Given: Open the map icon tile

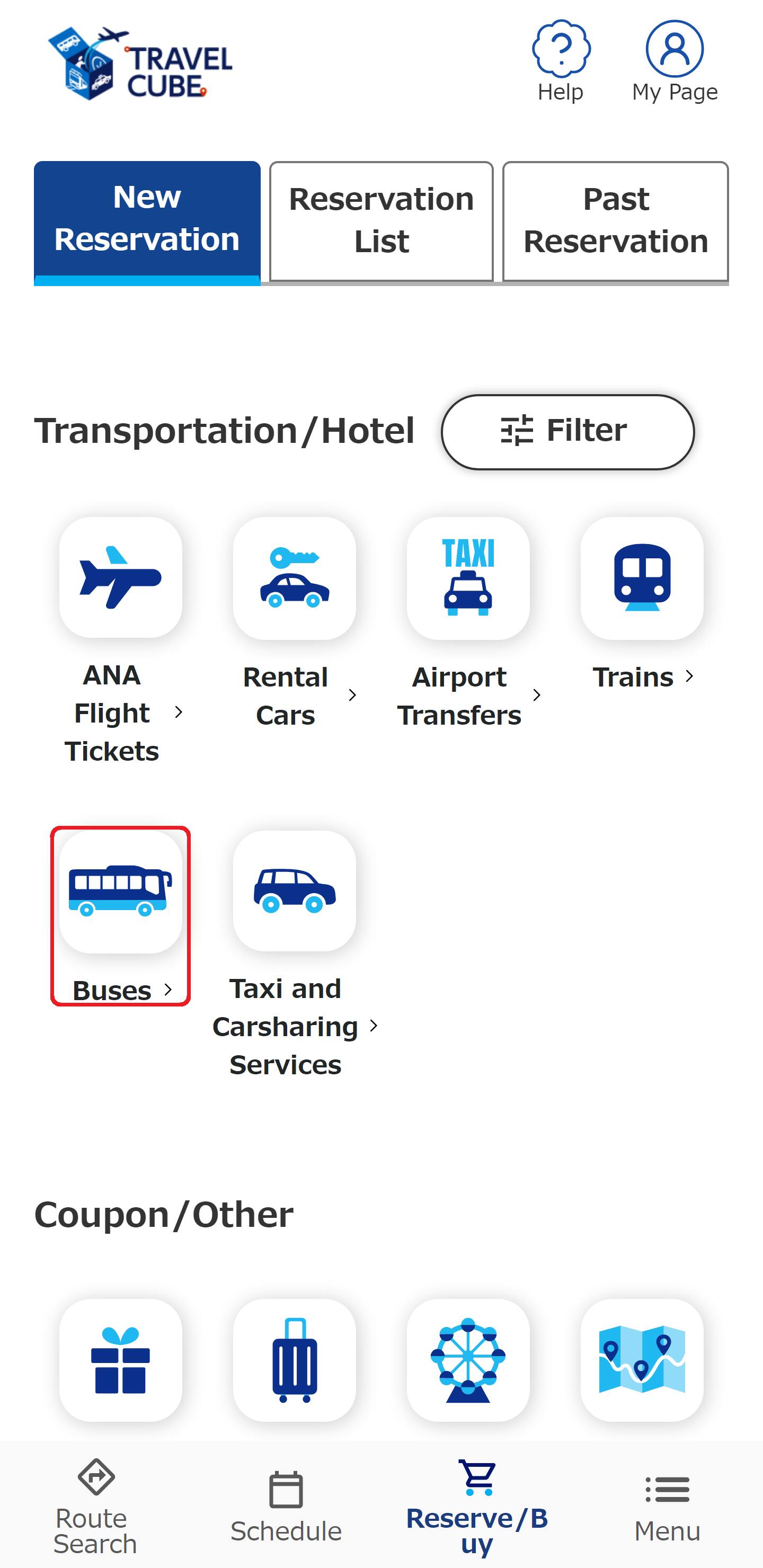Looking at the screenshot, I should click(x=641, y=1360).
